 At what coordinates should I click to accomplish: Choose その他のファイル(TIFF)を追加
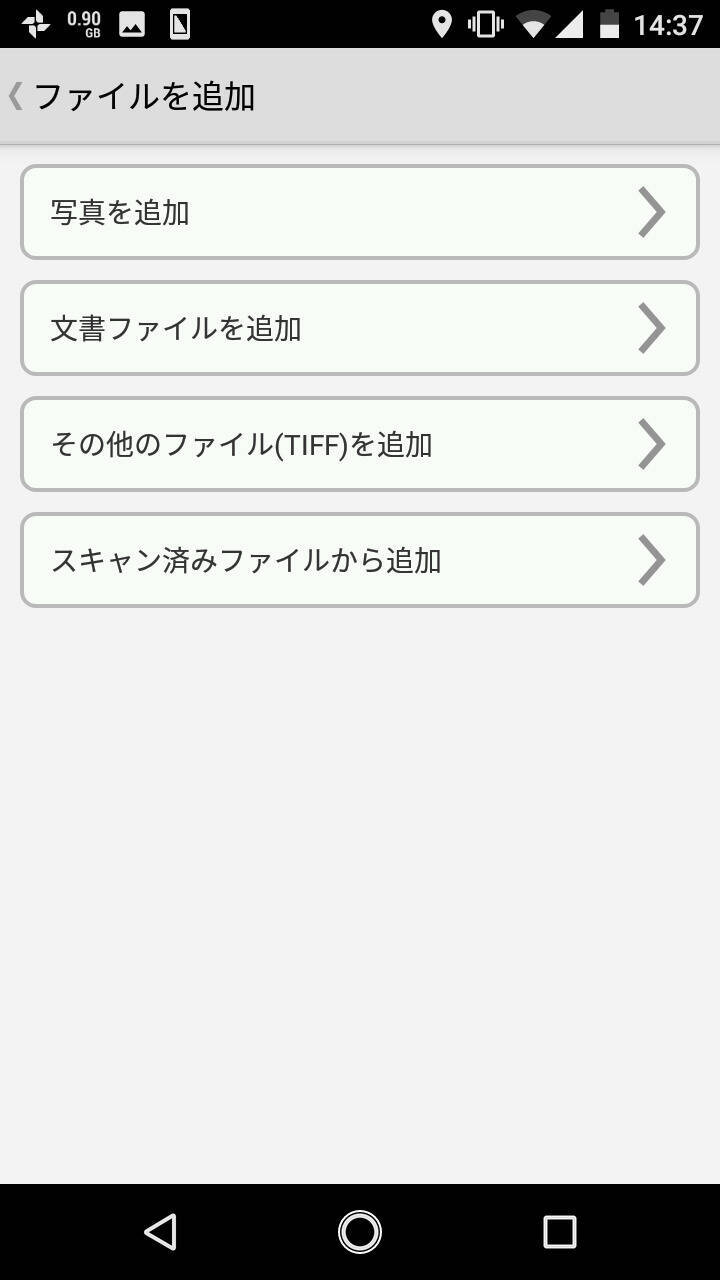pos(359,444)
